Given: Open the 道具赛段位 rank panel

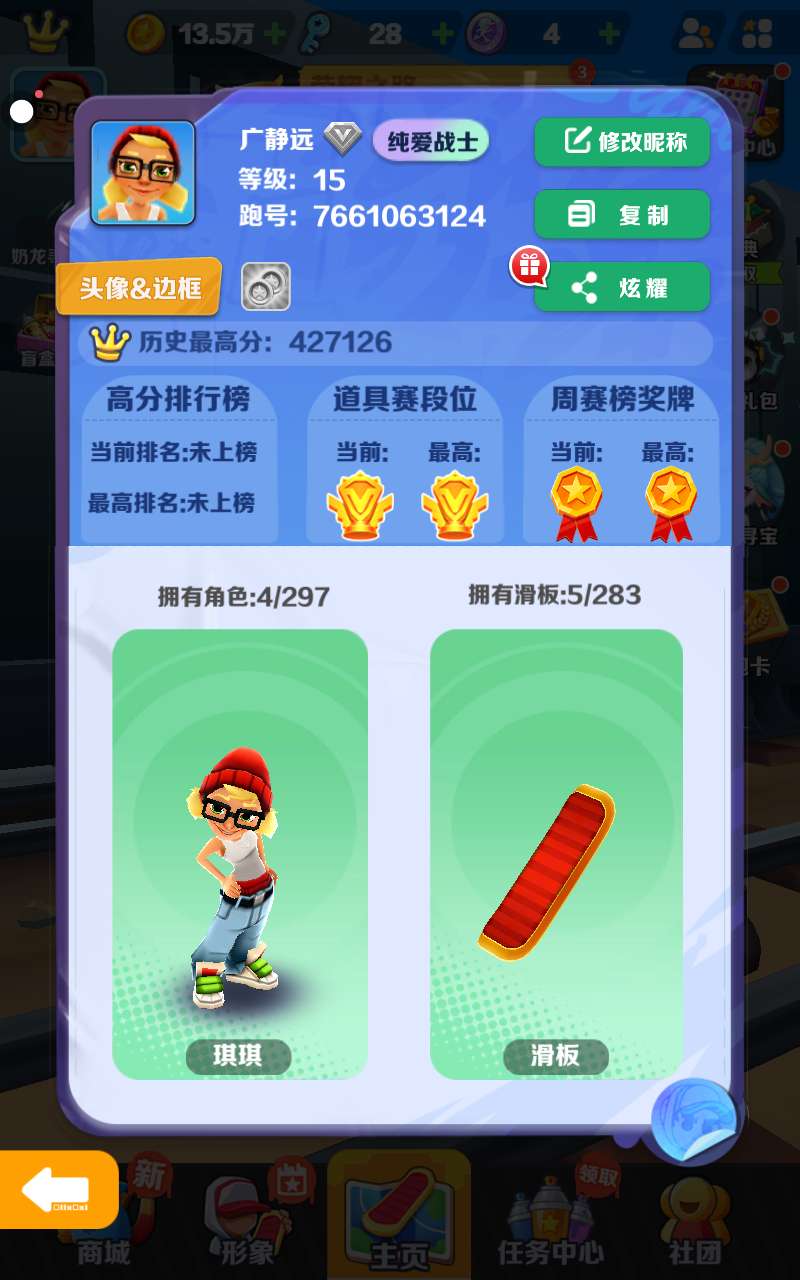Looking at the screenshot, I should [x=406, y=460].
